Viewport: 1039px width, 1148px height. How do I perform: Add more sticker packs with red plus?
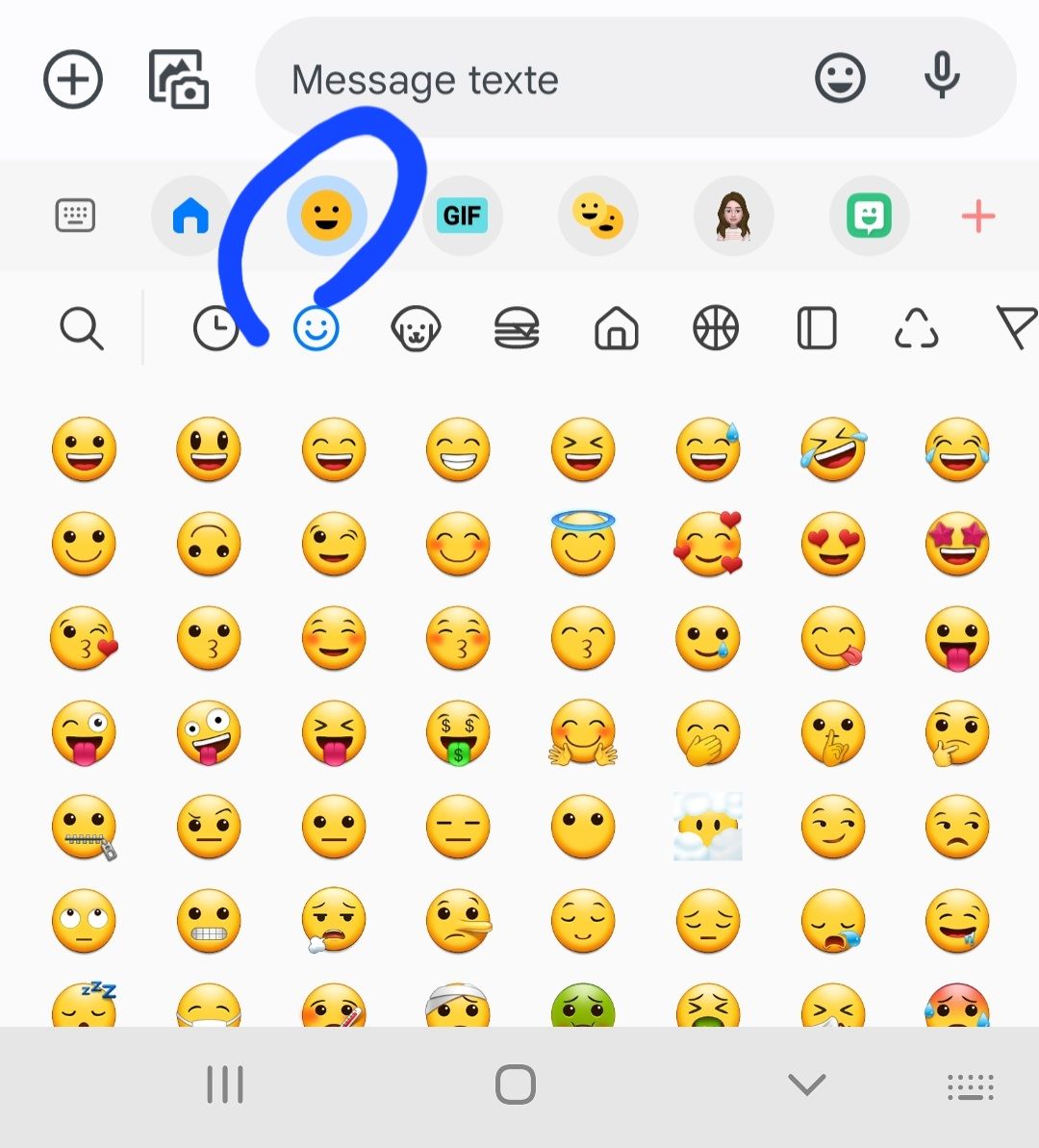tap(977, 216)
